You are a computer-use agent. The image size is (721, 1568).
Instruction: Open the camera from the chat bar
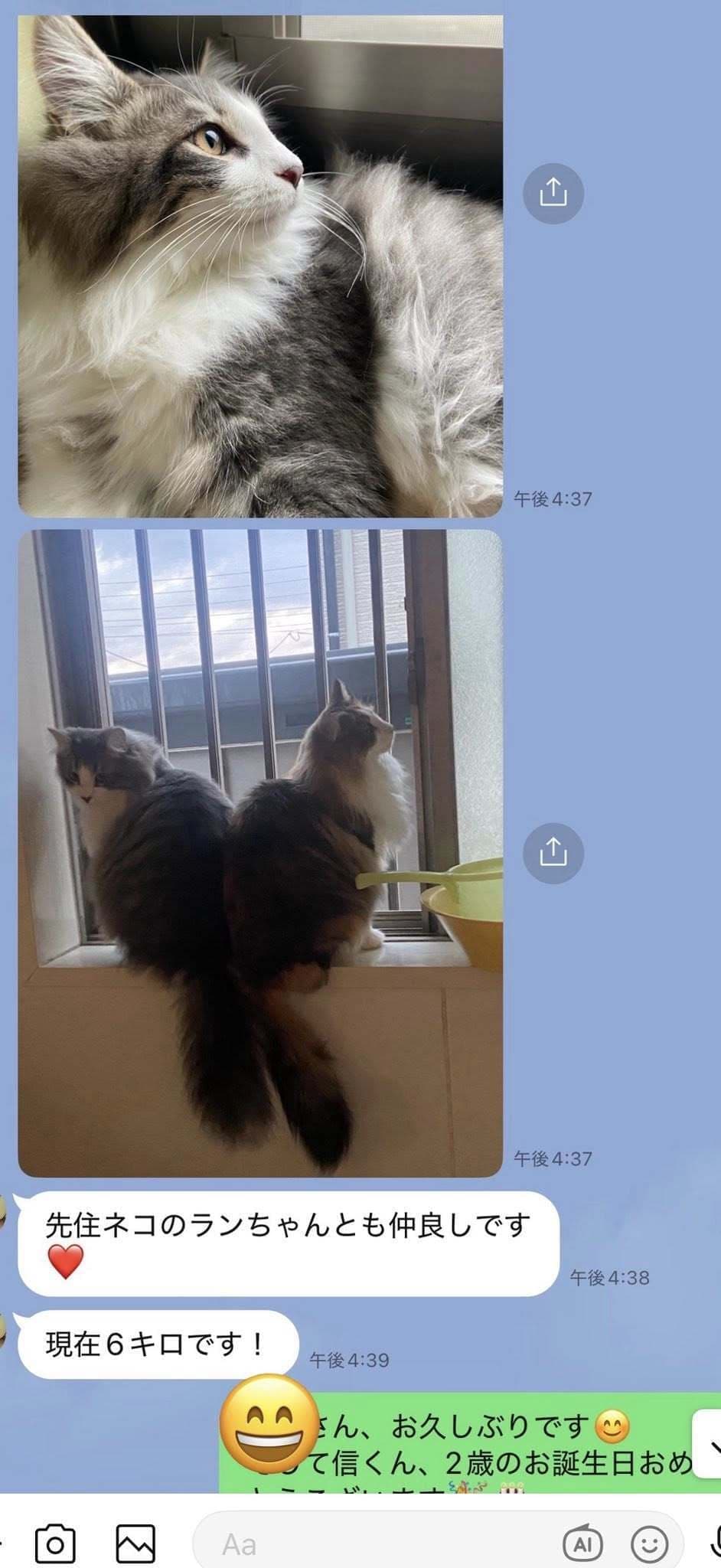coord(55,1543)
